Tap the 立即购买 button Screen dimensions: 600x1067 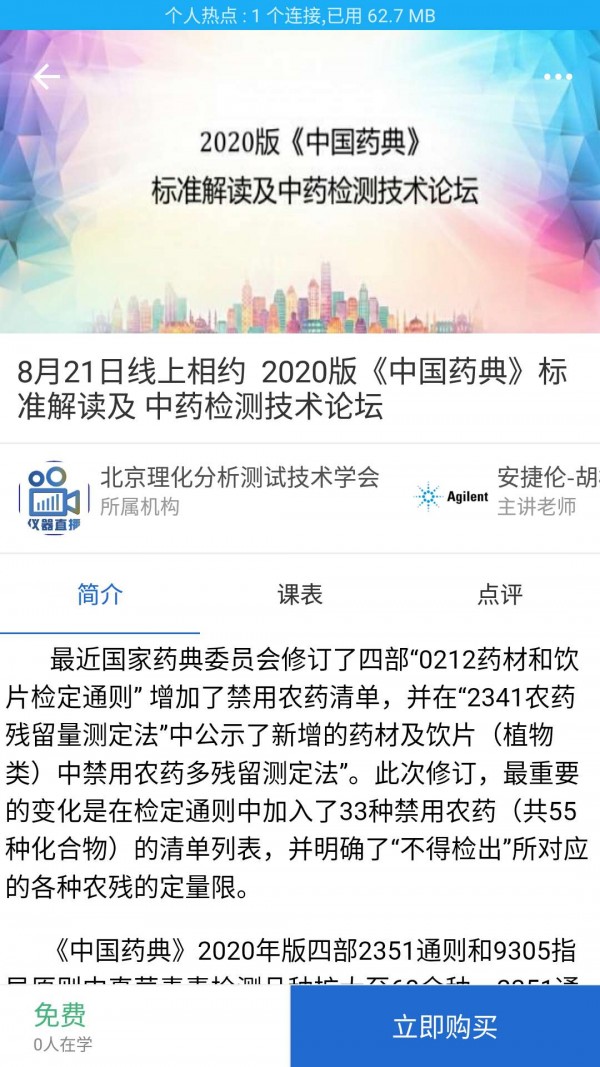[x=445, y=1026]
